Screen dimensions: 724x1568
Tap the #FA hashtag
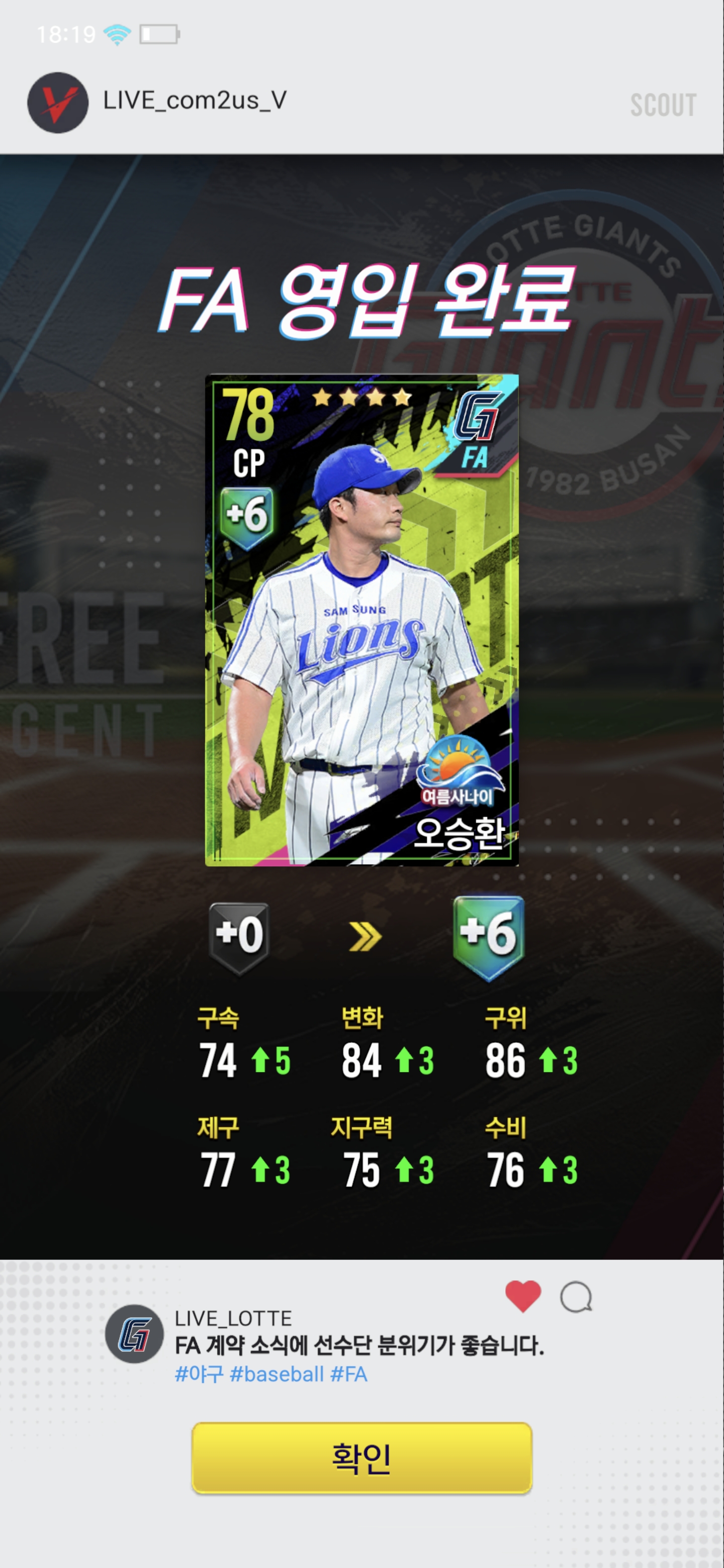click(349, 1375)
